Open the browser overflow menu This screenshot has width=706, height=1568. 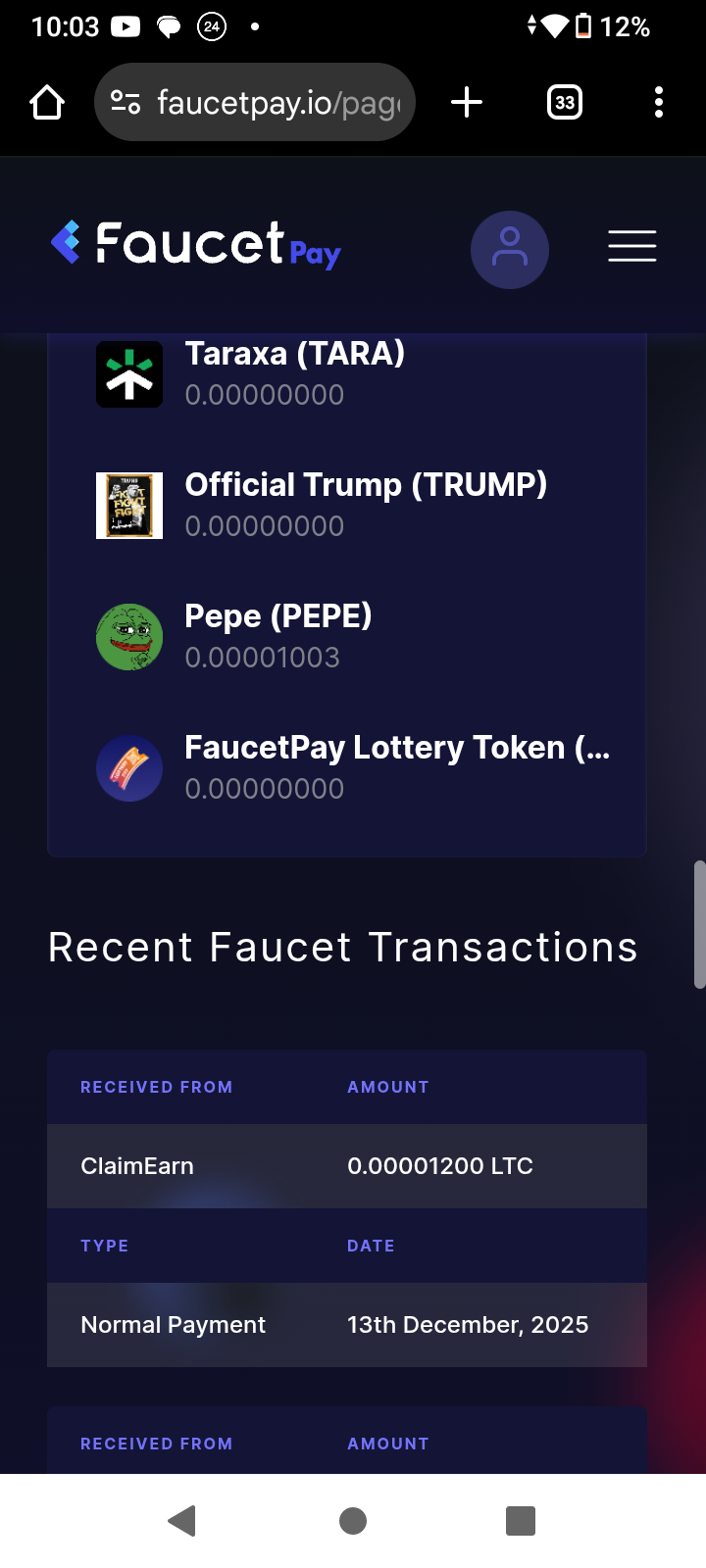point(659,102)
